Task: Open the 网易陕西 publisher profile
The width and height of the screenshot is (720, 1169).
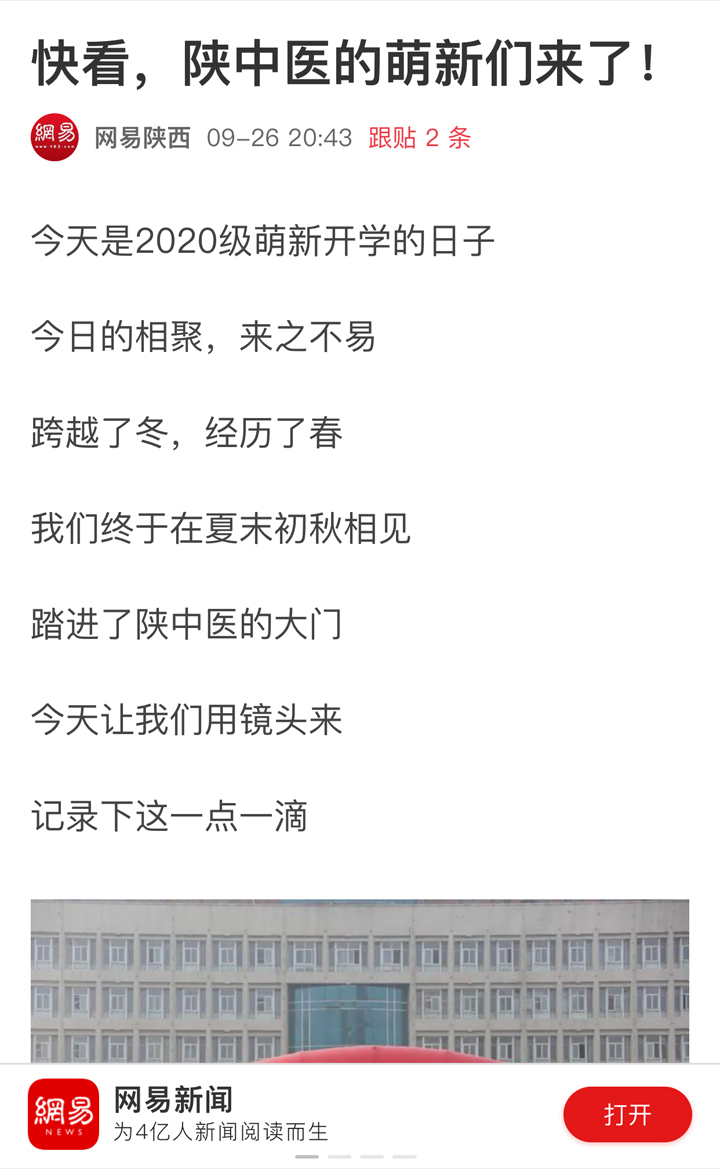Action: click(142, 138)
